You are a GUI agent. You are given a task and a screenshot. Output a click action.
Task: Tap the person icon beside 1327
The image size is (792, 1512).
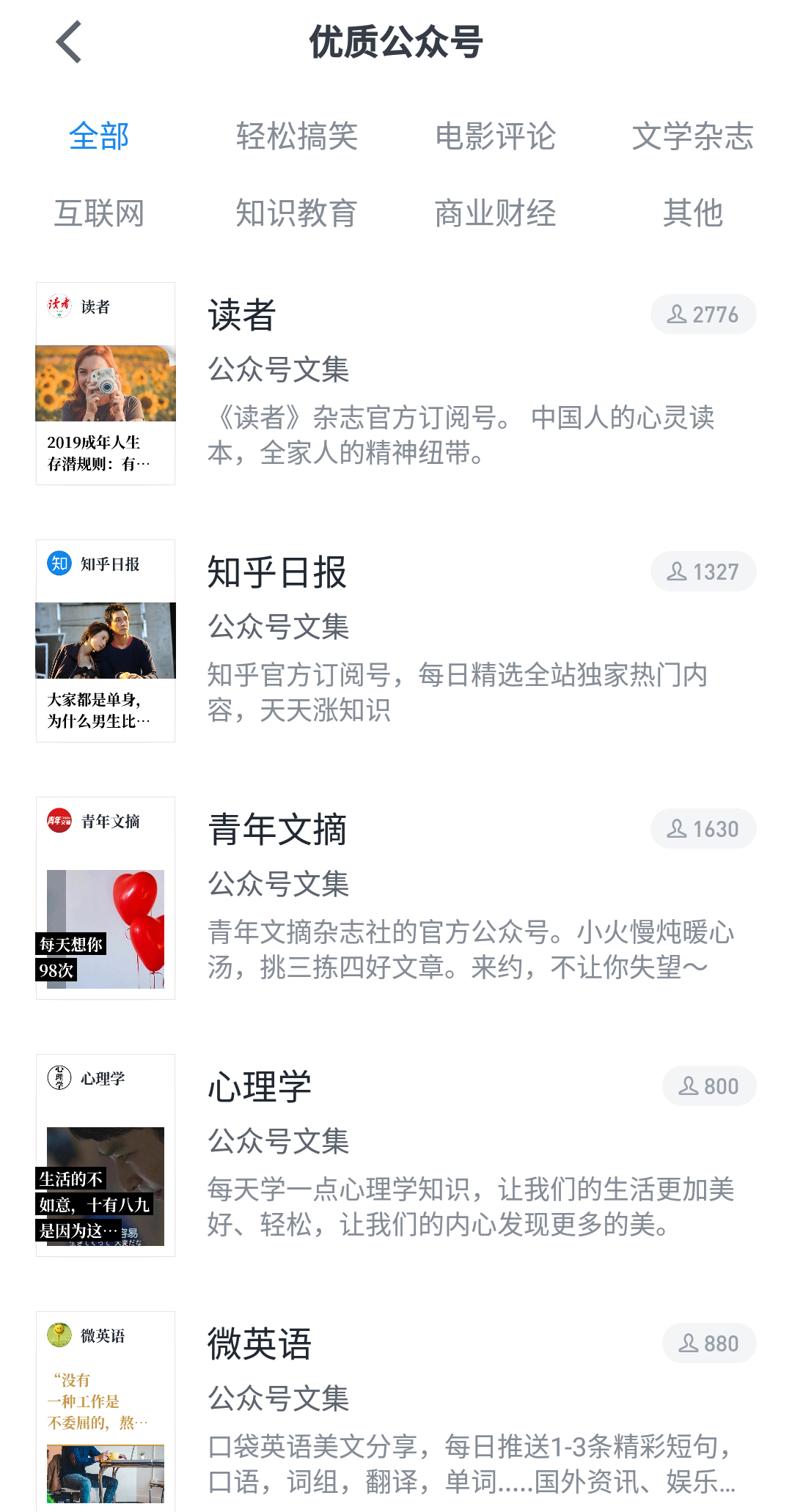click(675, 572)
